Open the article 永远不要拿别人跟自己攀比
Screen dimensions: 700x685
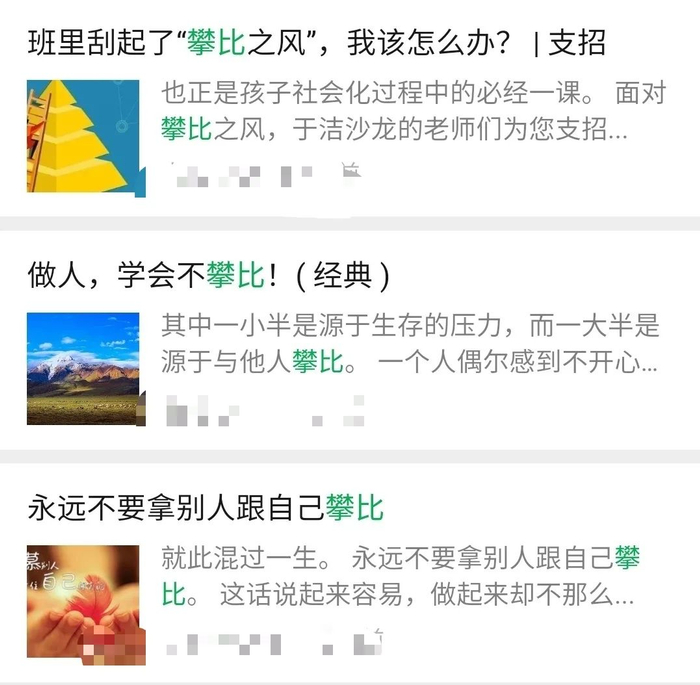coord(205,508)
